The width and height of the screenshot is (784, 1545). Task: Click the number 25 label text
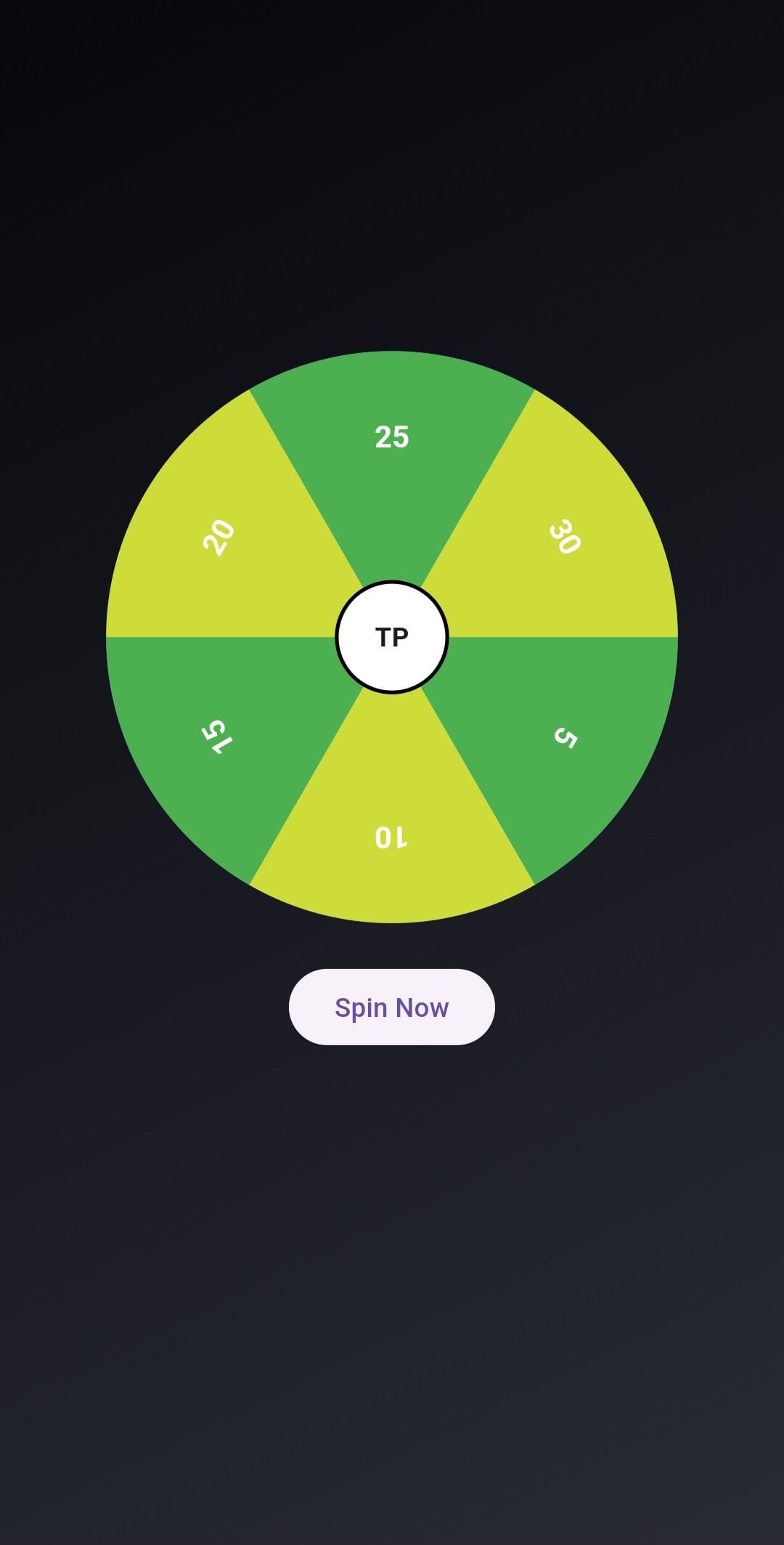click(392, 437)
